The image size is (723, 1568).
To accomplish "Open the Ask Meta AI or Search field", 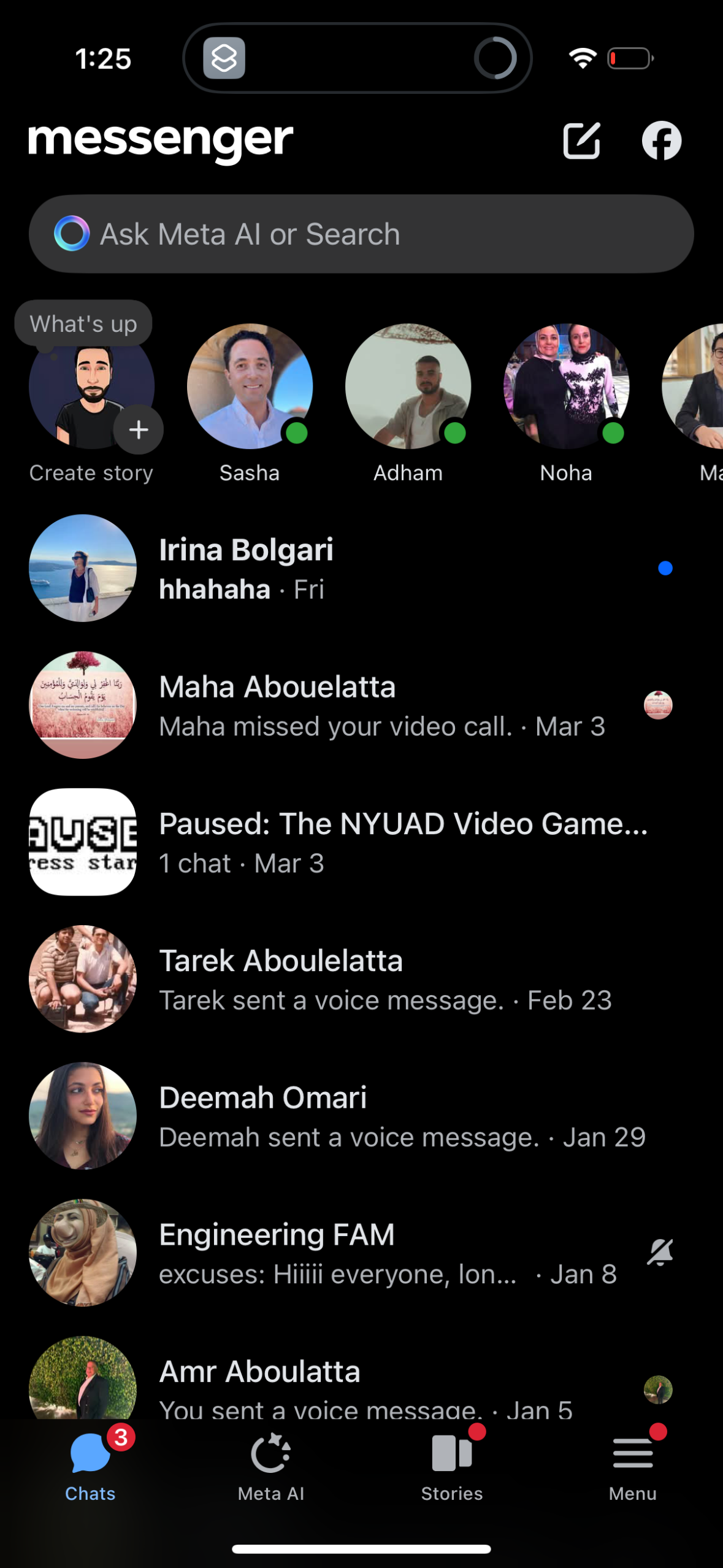I will tap(362, 233).
